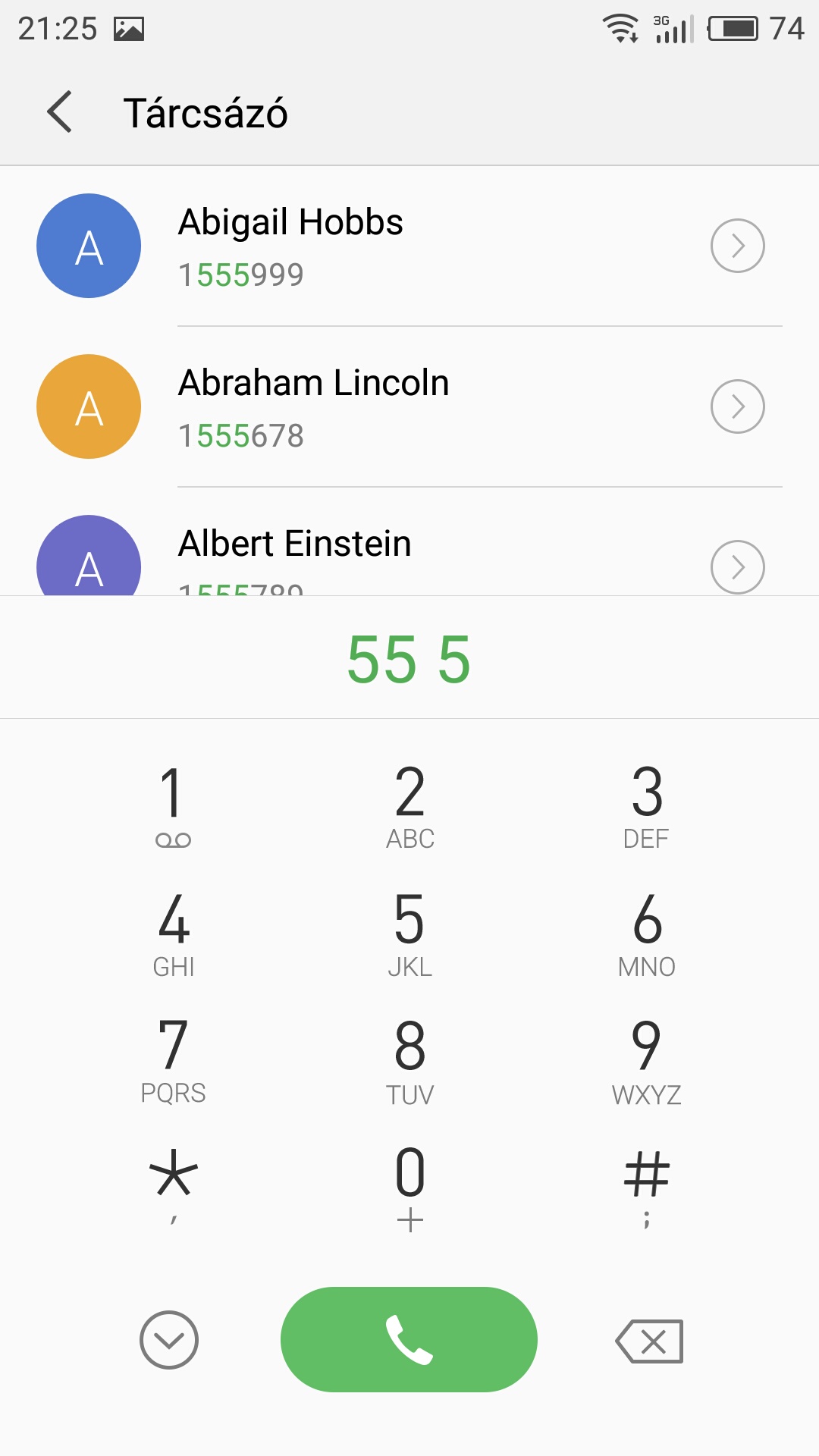Go back from the Tárcsázó screen

[x=59, y=112]
